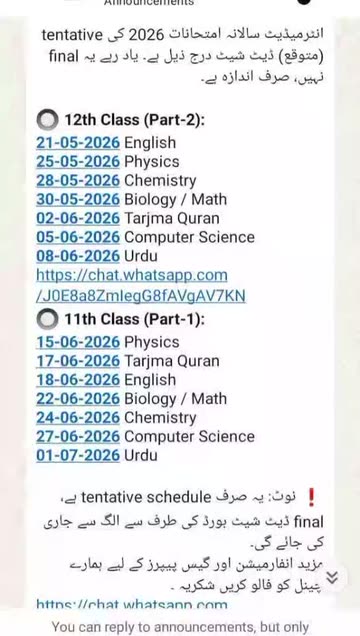This screenshot has height=636, width=360.
Task: Select the 18-06-2026 English date link
Action: (78, 380)
